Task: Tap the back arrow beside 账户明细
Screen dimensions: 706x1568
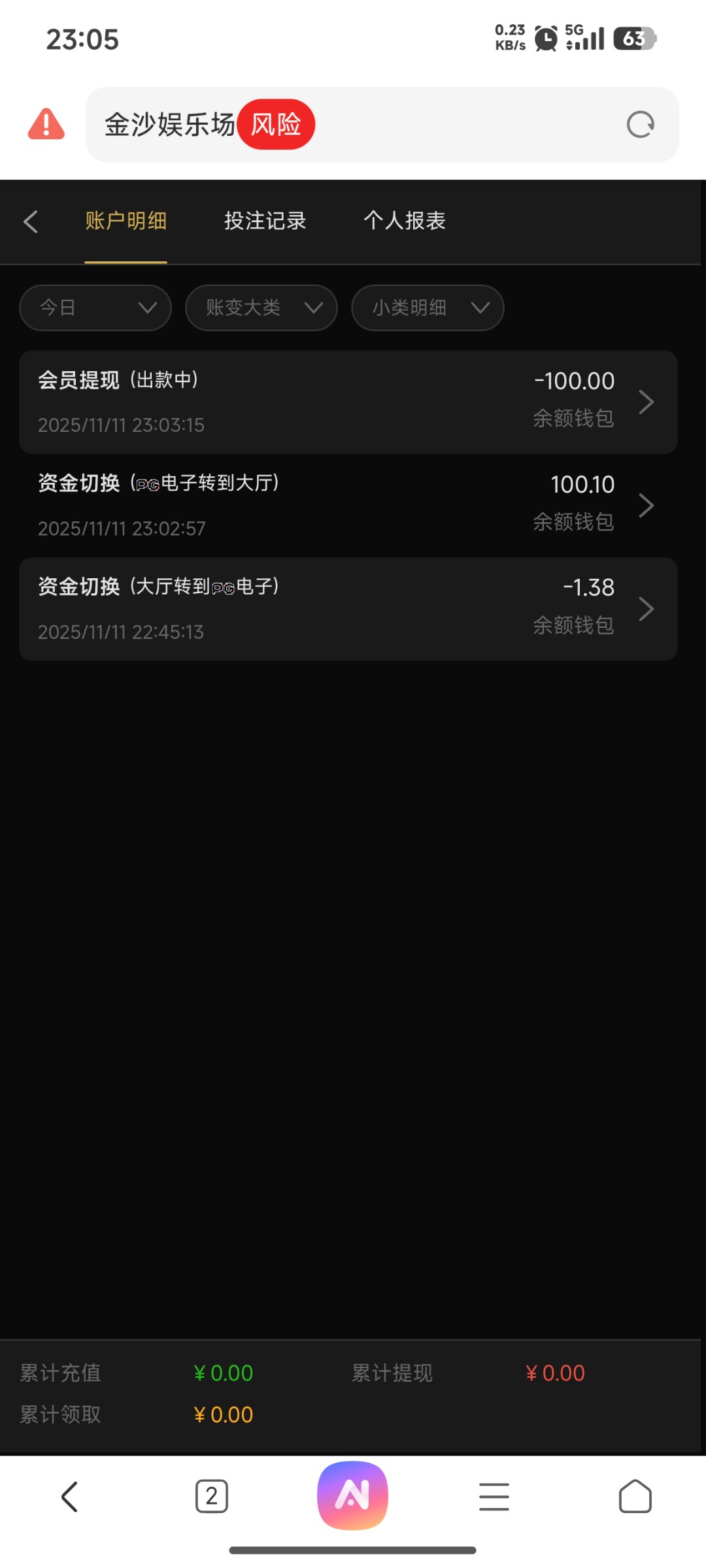Action: coord(31,221)
